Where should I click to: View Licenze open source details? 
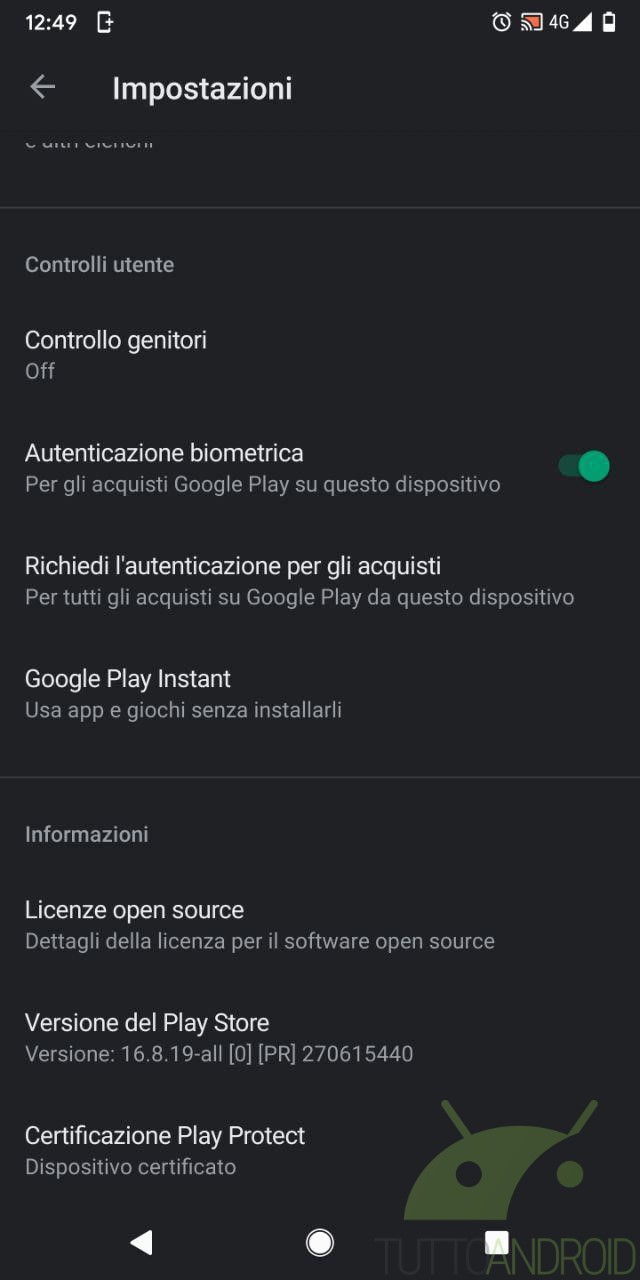pos(320,925)
